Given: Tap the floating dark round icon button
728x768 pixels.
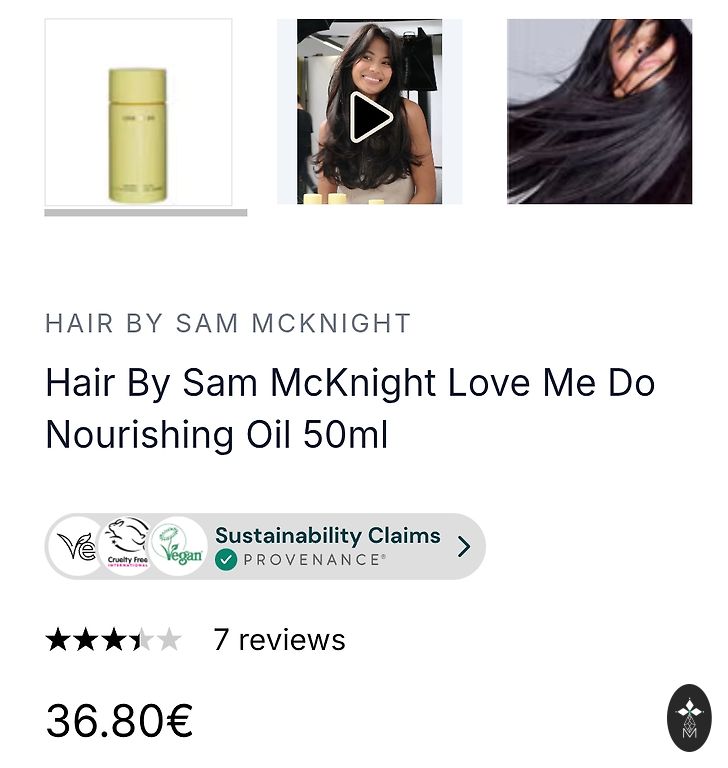Looking at the screenshot, I should pos(688,717).
